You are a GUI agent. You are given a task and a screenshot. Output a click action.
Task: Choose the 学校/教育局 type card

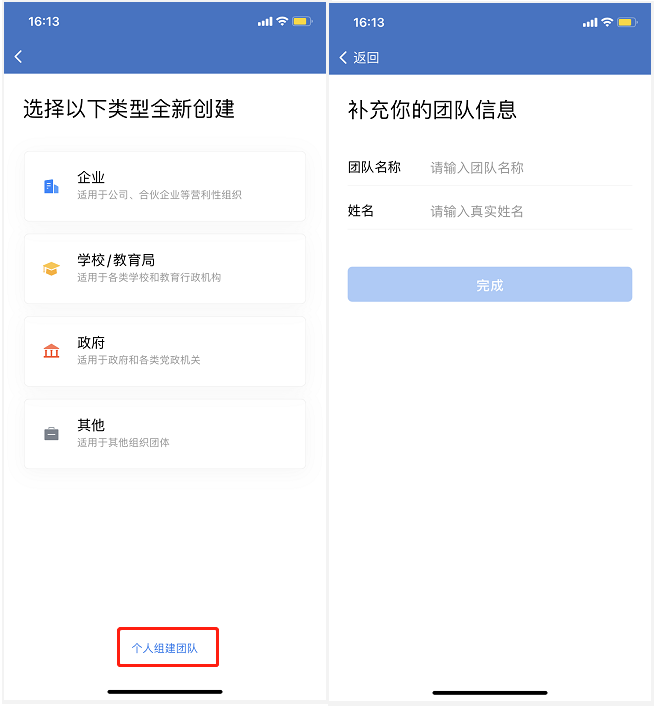pyautogui.click(x=165, y=269)
